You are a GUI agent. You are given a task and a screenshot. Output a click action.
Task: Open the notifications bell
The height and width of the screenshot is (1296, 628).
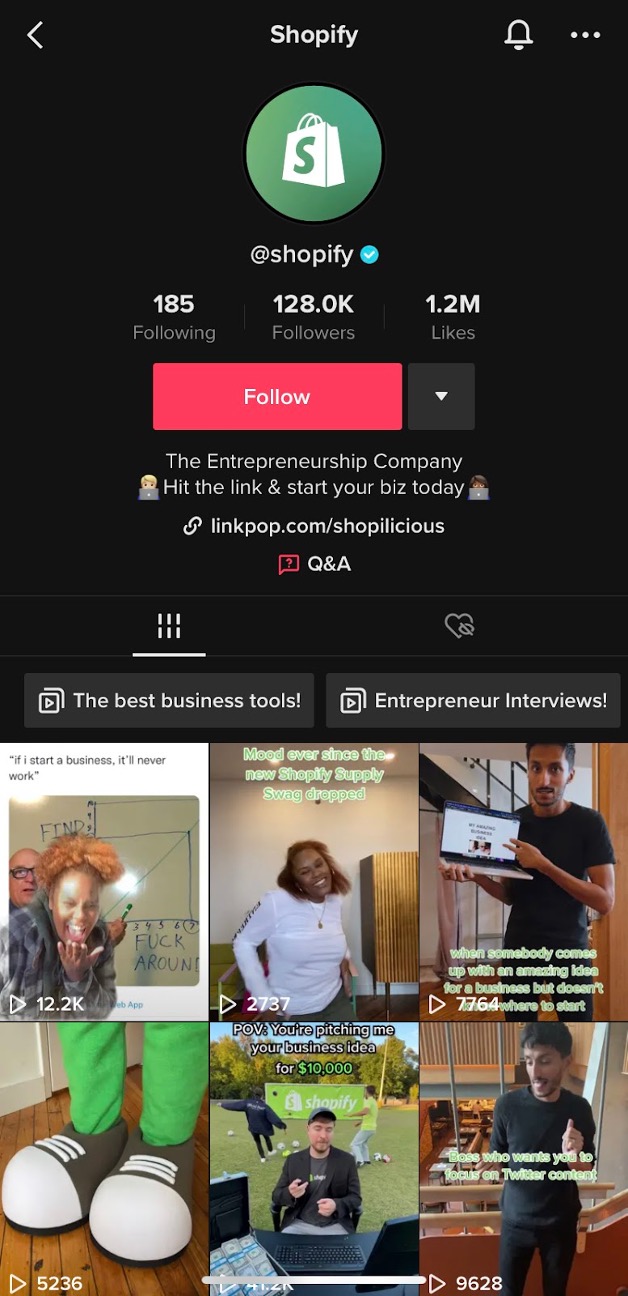[518, 35]
